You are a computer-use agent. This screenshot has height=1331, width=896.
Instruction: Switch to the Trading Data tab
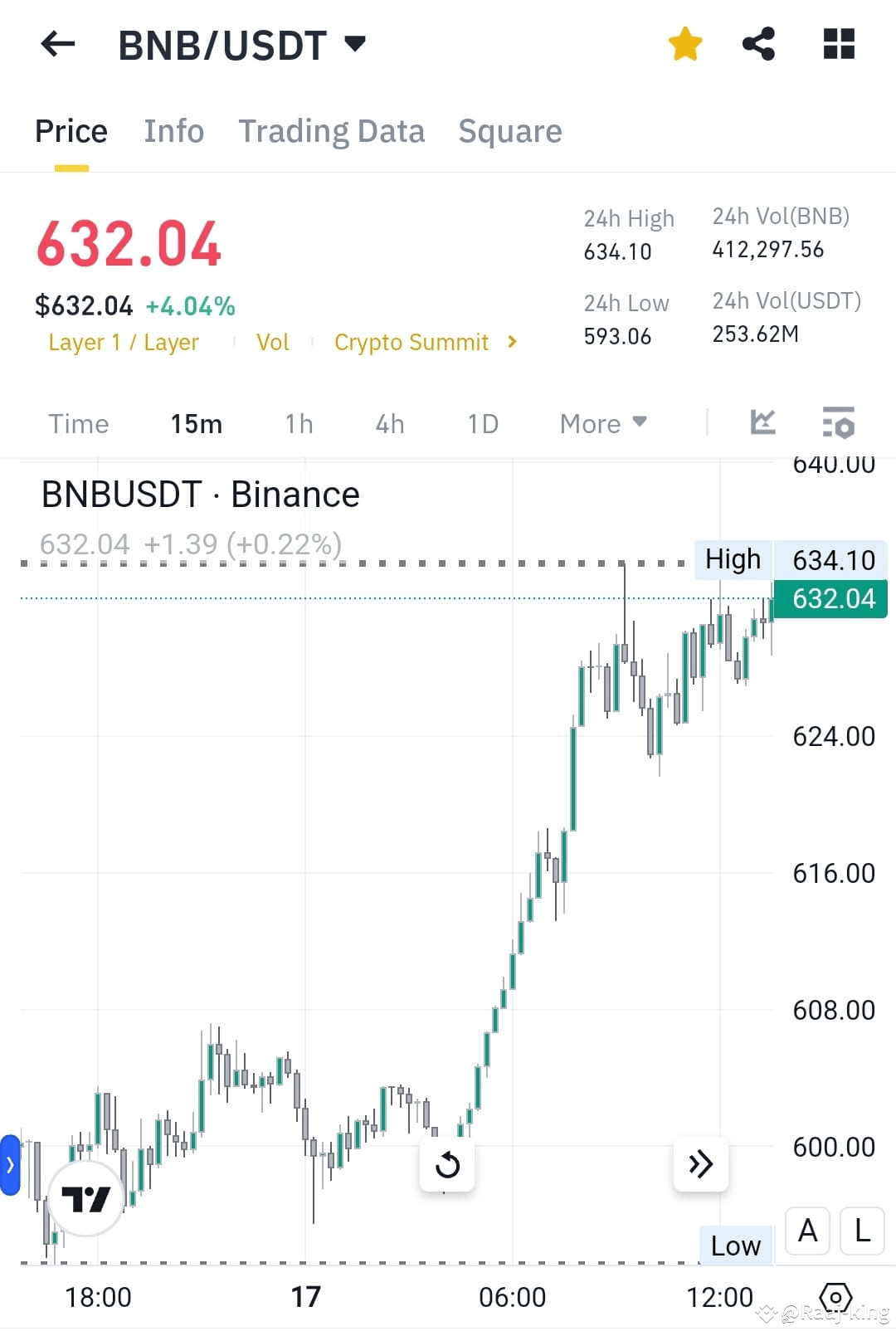332,130
